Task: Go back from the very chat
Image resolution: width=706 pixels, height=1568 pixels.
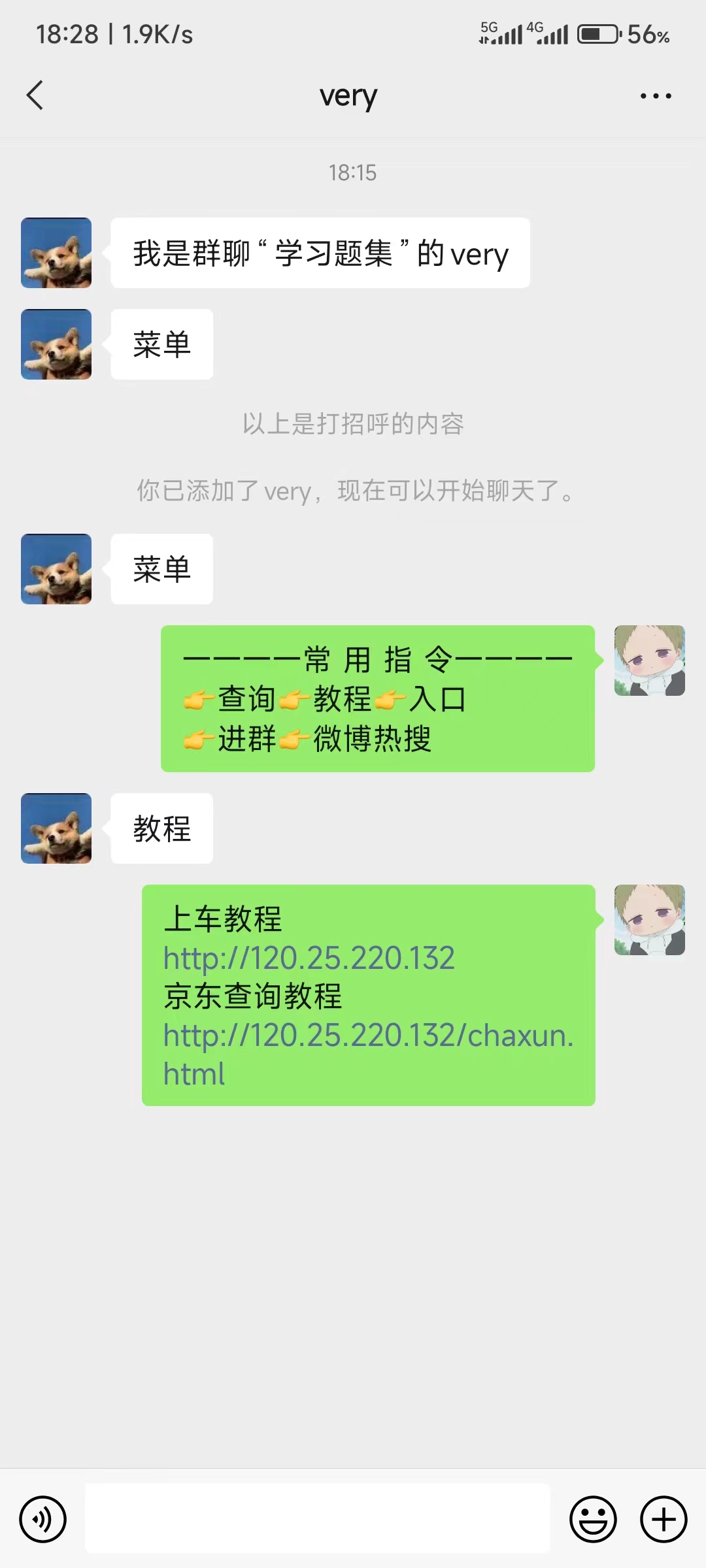Action: pos(35,95)
